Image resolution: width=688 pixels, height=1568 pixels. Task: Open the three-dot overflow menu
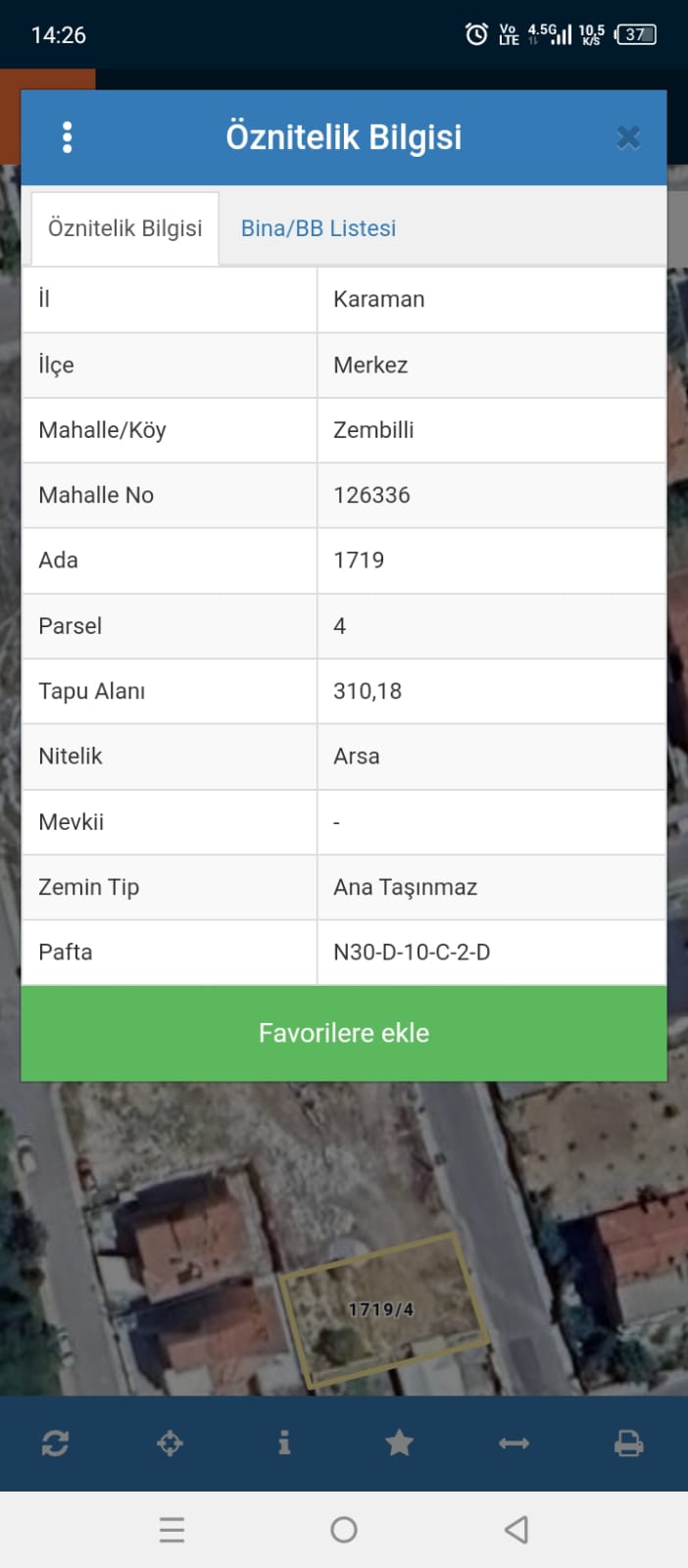[67, 137]
